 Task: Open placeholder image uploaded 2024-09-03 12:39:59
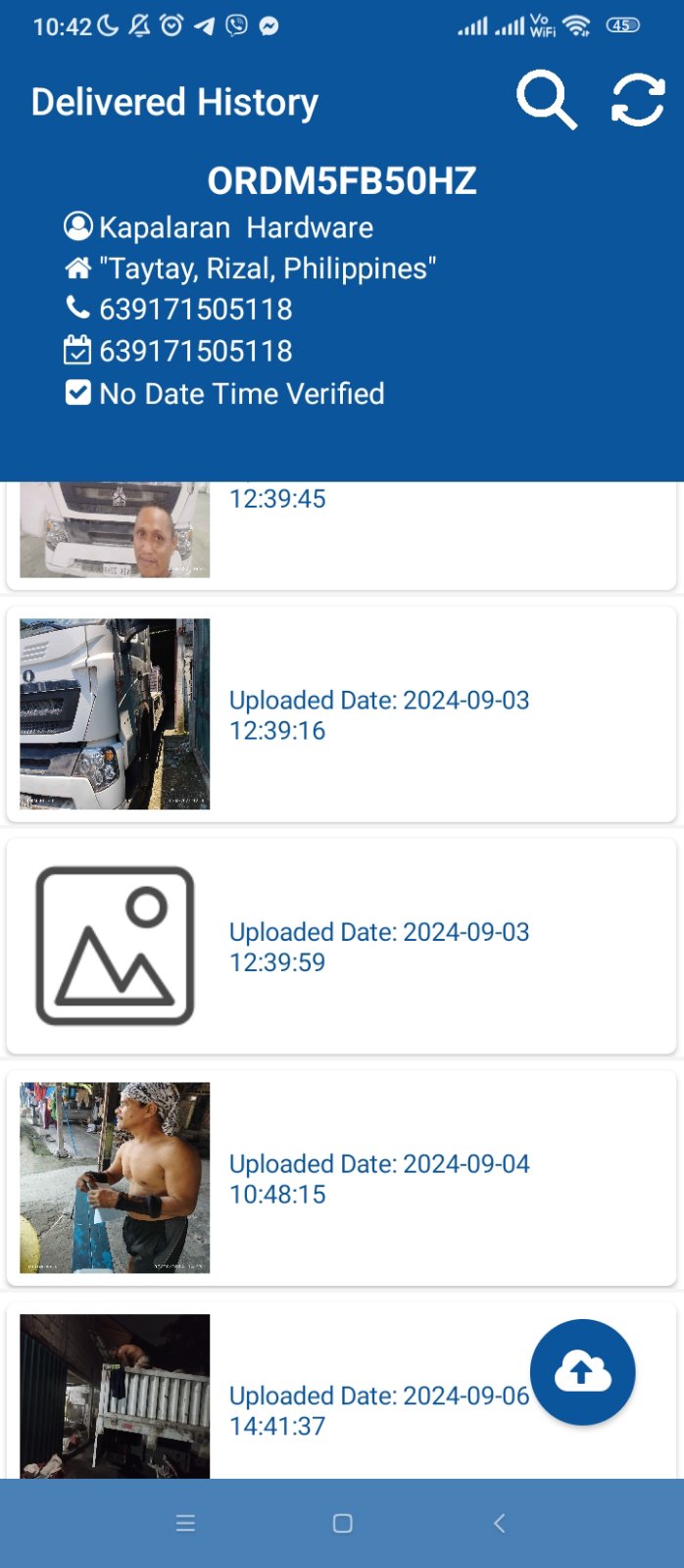tap(115, 946)
